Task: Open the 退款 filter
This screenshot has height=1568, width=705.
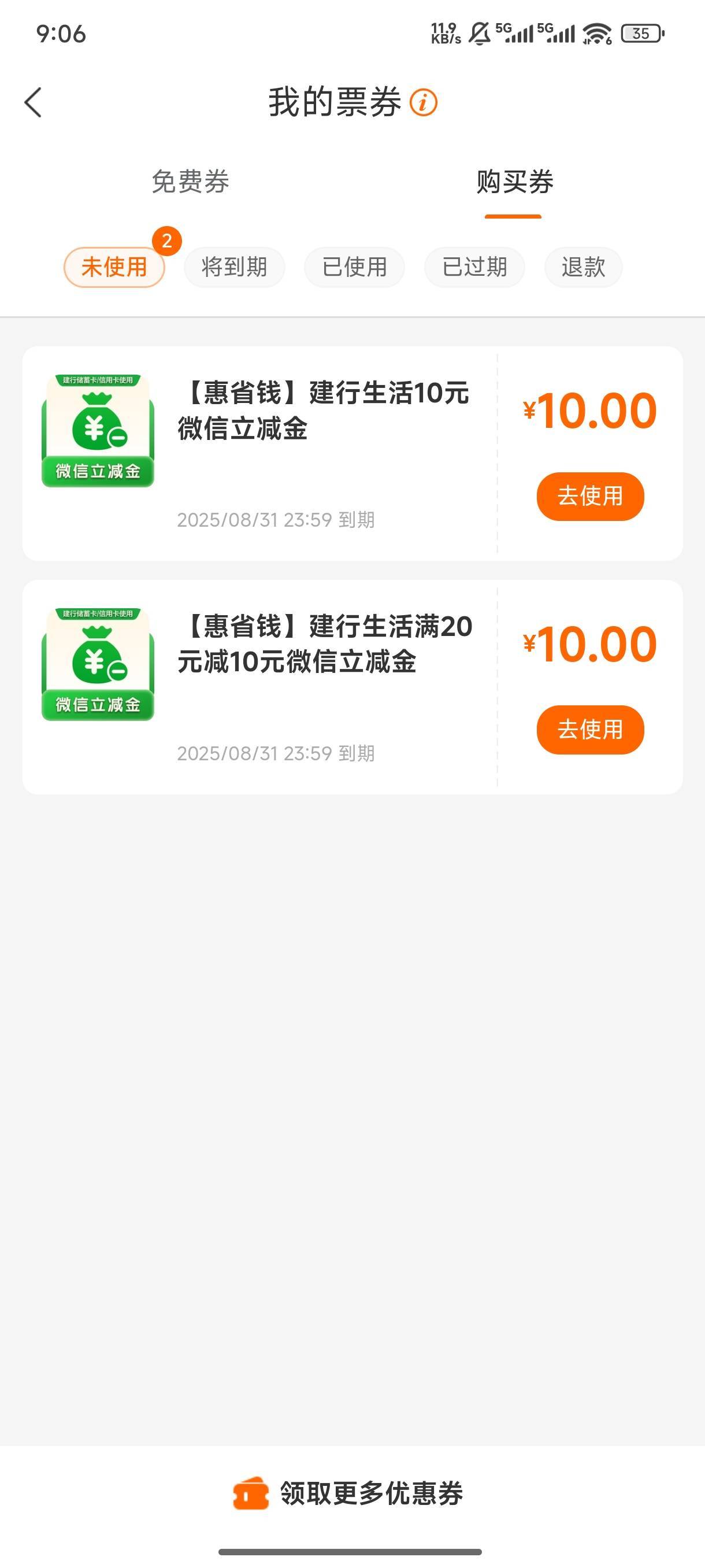Action: click(x=583, y=267)
